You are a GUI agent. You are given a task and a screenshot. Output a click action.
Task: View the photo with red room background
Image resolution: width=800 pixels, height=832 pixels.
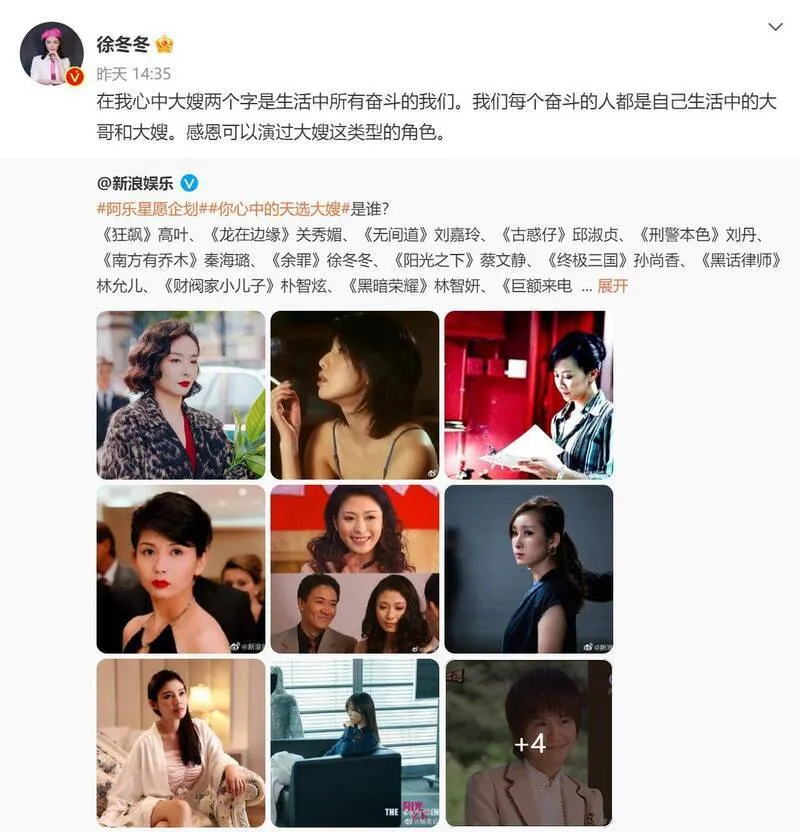[x=528, y=395]
